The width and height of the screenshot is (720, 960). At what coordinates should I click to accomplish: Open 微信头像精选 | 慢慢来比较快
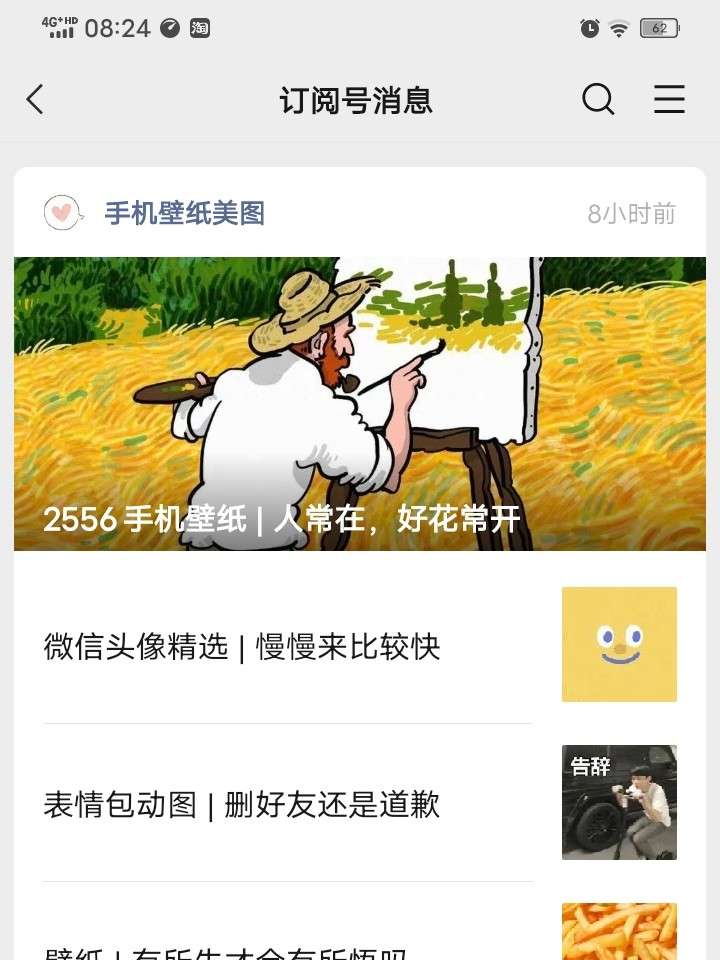point(242,647)
